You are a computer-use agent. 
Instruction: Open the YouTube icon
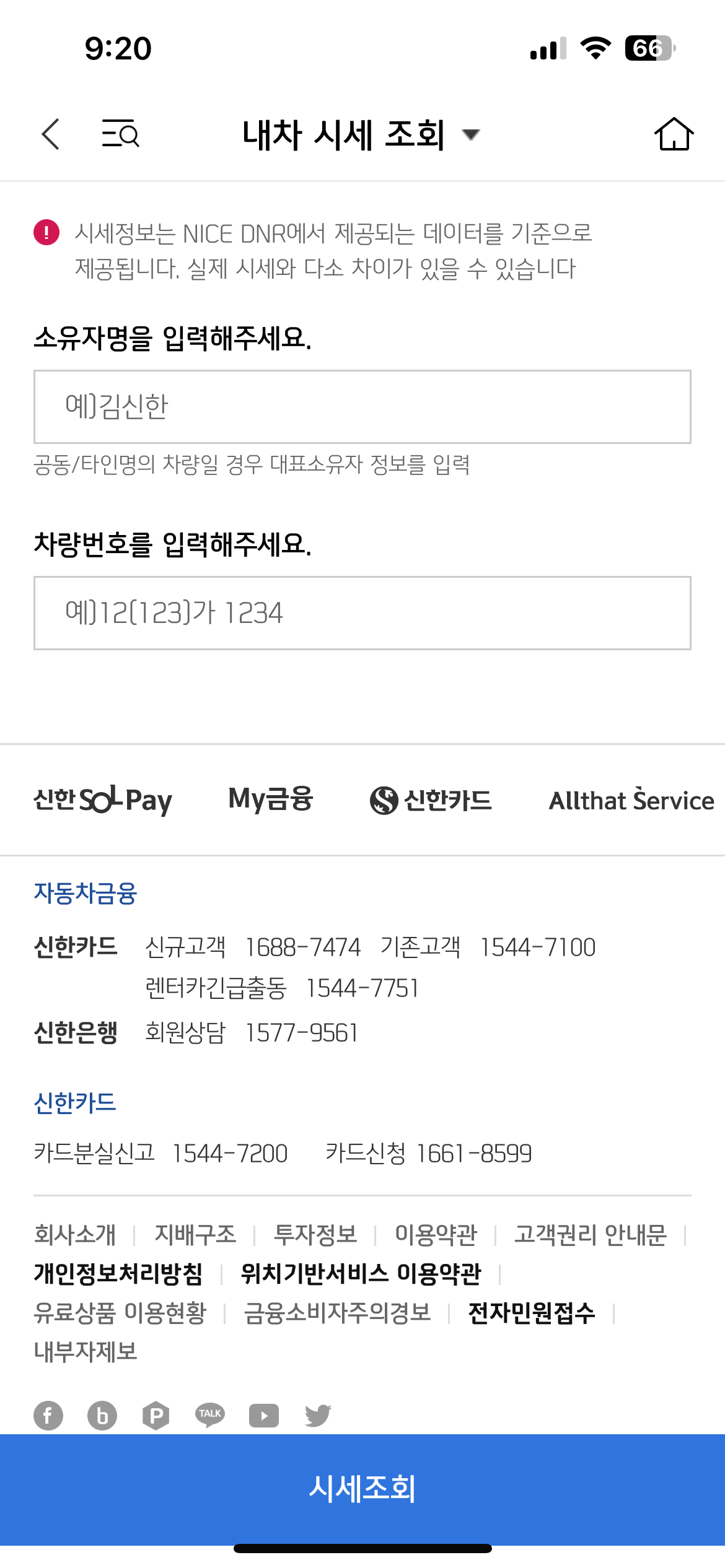click(x=264, y=1415)
